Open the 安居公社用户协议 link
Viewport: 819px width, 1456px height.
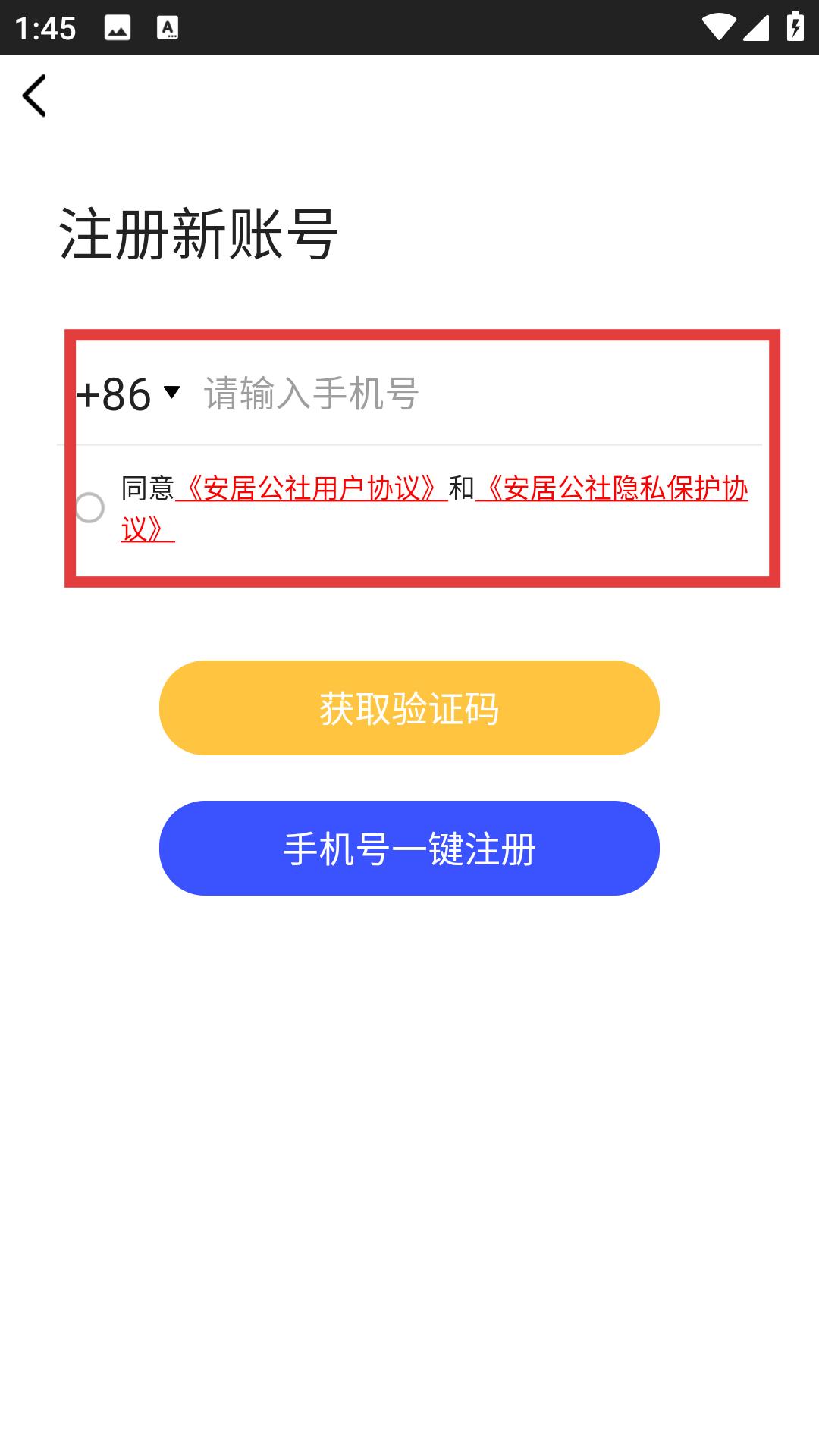click(311, 488)
